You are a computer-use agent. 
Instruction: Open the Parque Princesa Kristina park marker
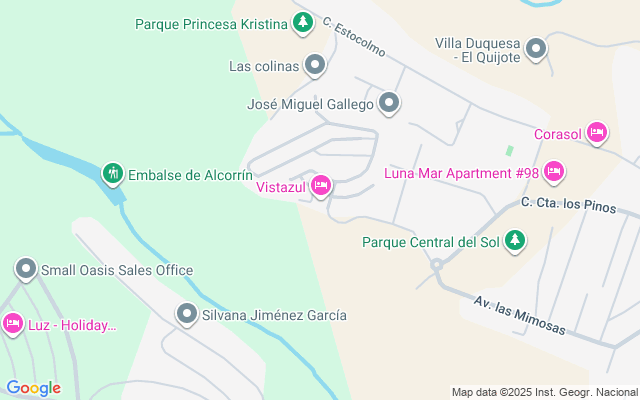[303, 22]
